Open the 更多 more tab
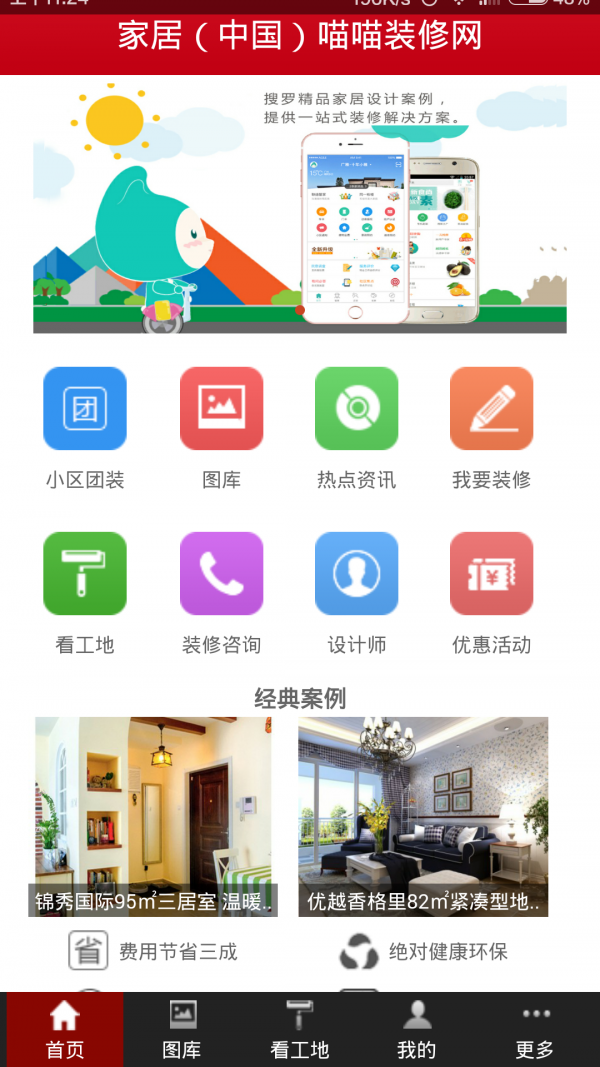Image resolution: width=600 pixels, height=1067 pixels. click(x=535, y=1030)
